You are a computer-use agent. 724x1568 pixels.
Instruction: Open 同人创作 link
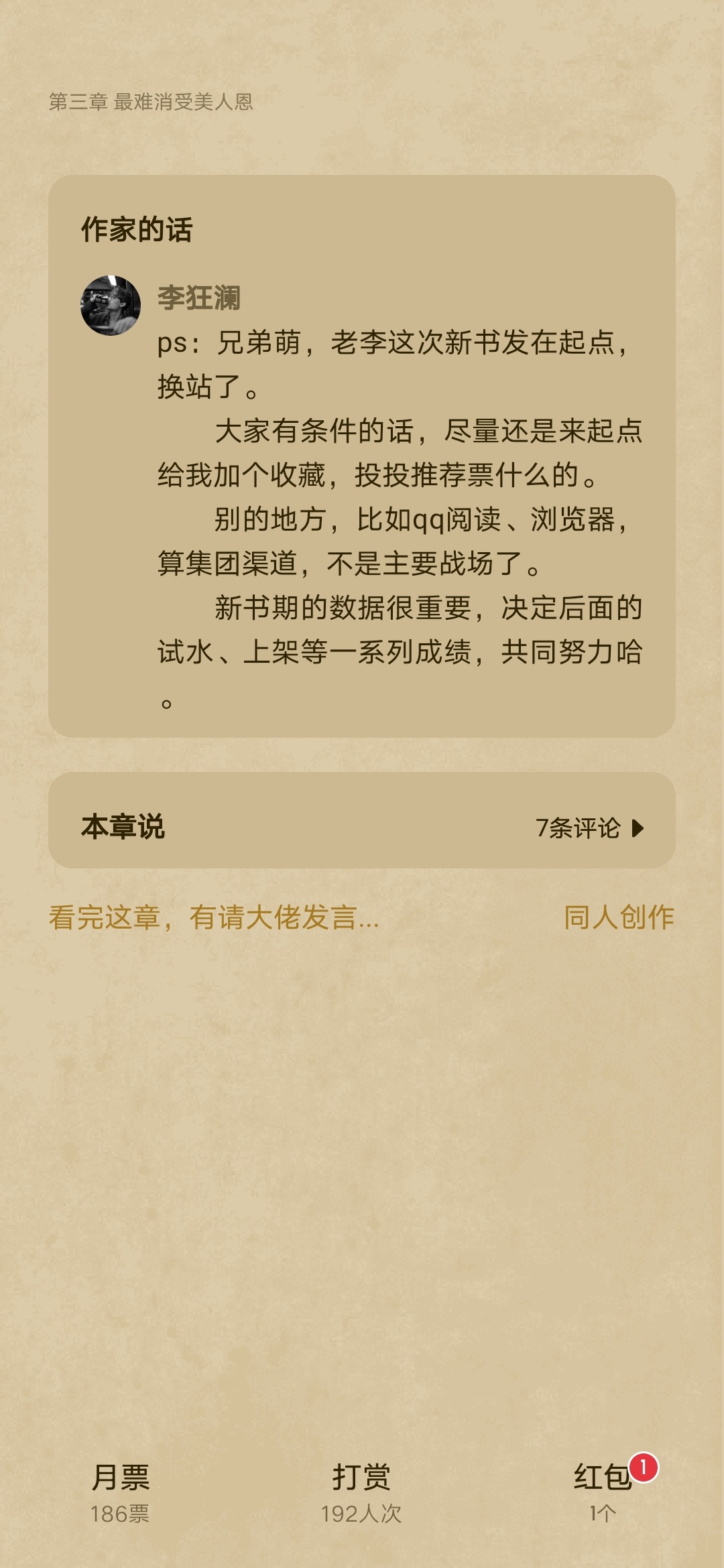[618, 917]
